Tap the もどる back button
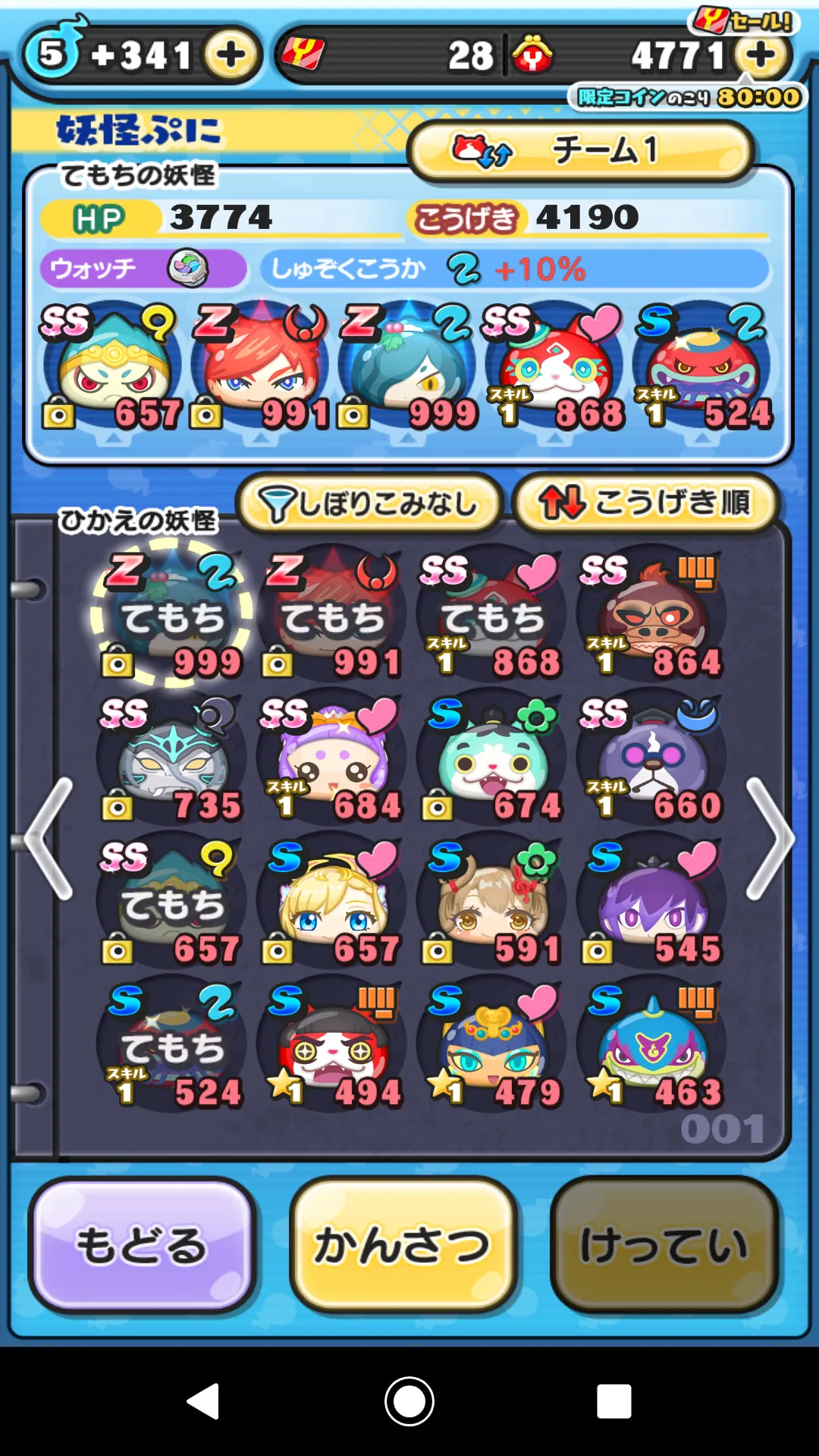 (143, 1245)
